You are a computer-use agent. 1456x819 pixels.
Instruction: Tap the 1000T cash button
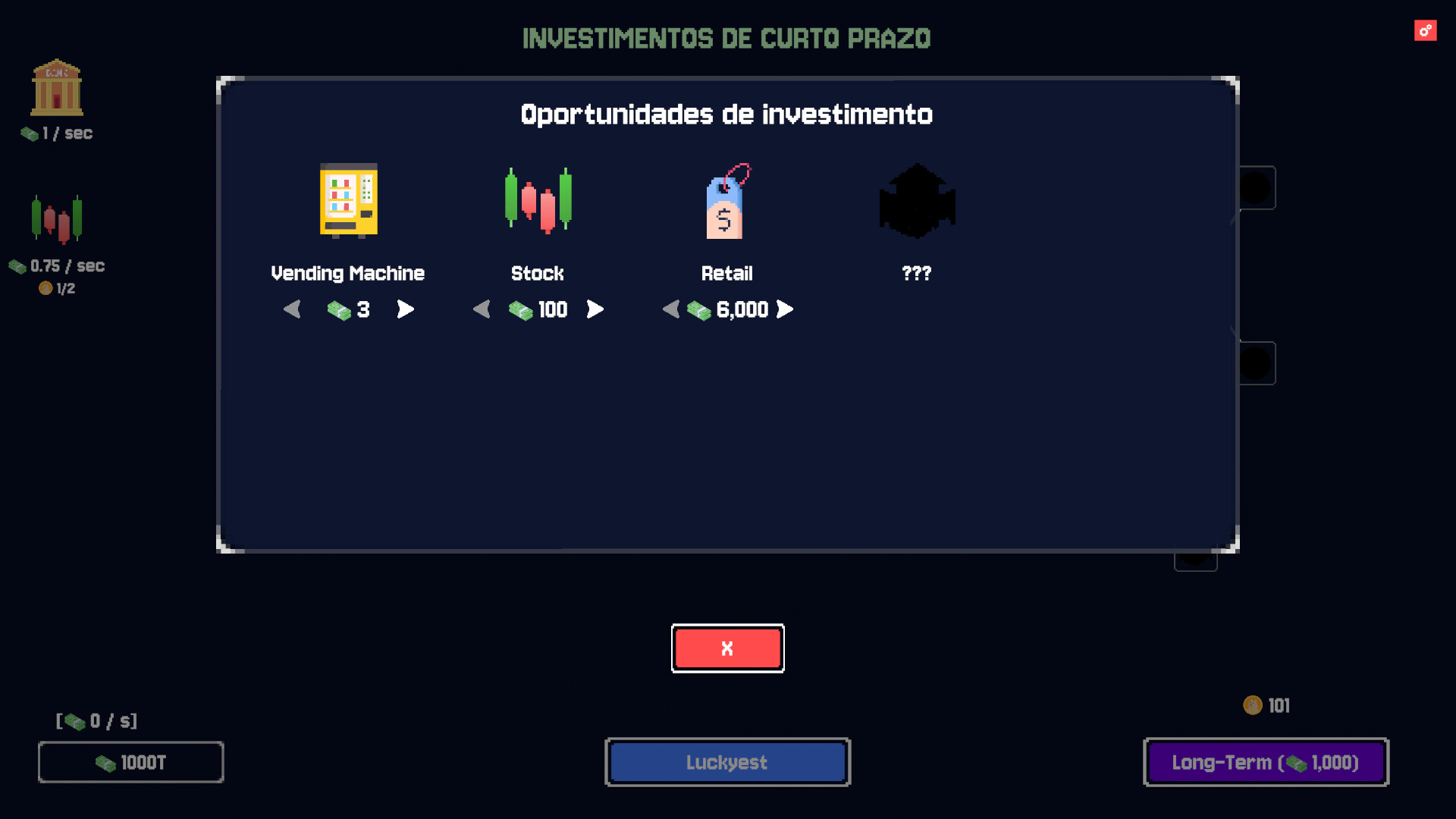[131, 762]
